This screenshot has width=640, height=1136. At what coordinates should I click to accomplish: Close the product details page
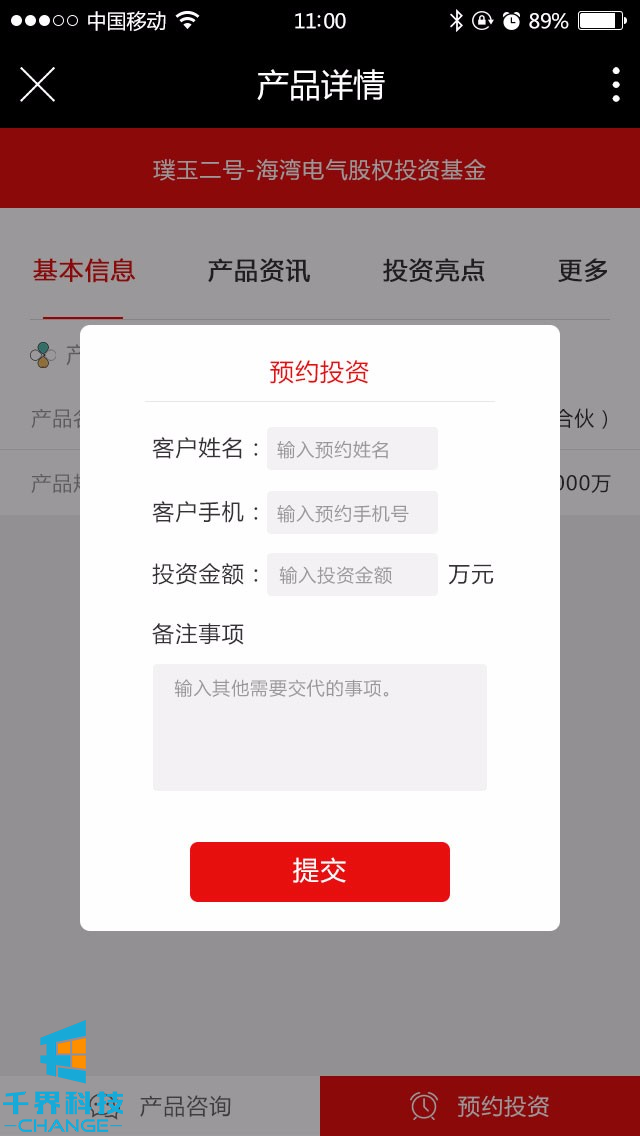[x=38, y=85]
